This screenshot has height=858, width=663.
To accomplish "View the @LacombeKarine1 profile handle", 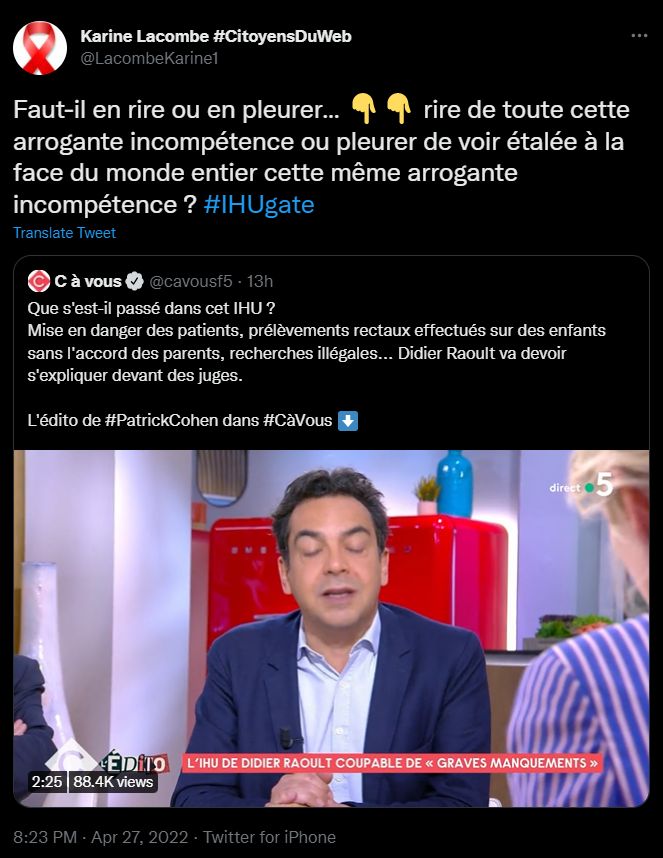I will 149,58.
